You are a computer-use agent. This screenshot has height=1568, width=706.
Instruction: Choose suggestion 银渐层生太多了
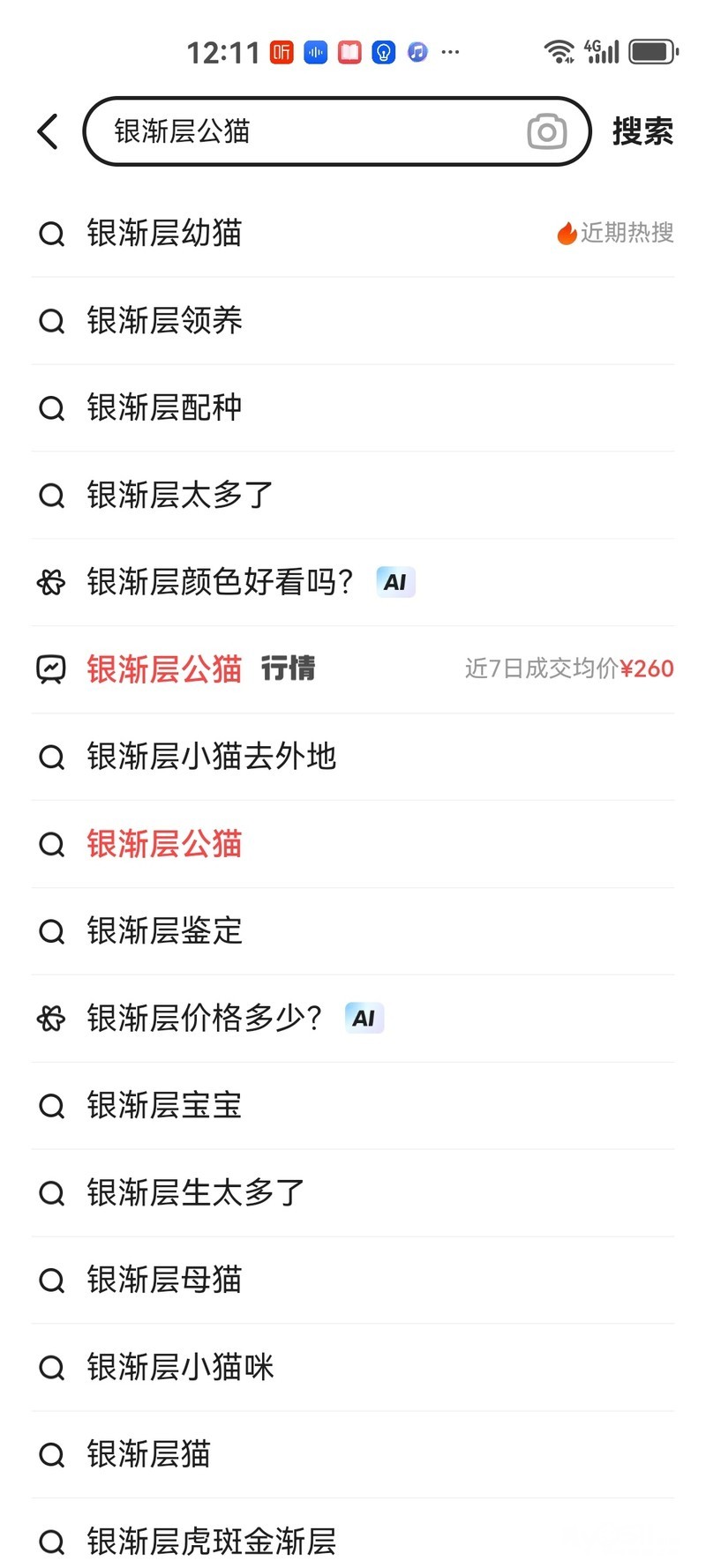click(x=195, y=1193)
